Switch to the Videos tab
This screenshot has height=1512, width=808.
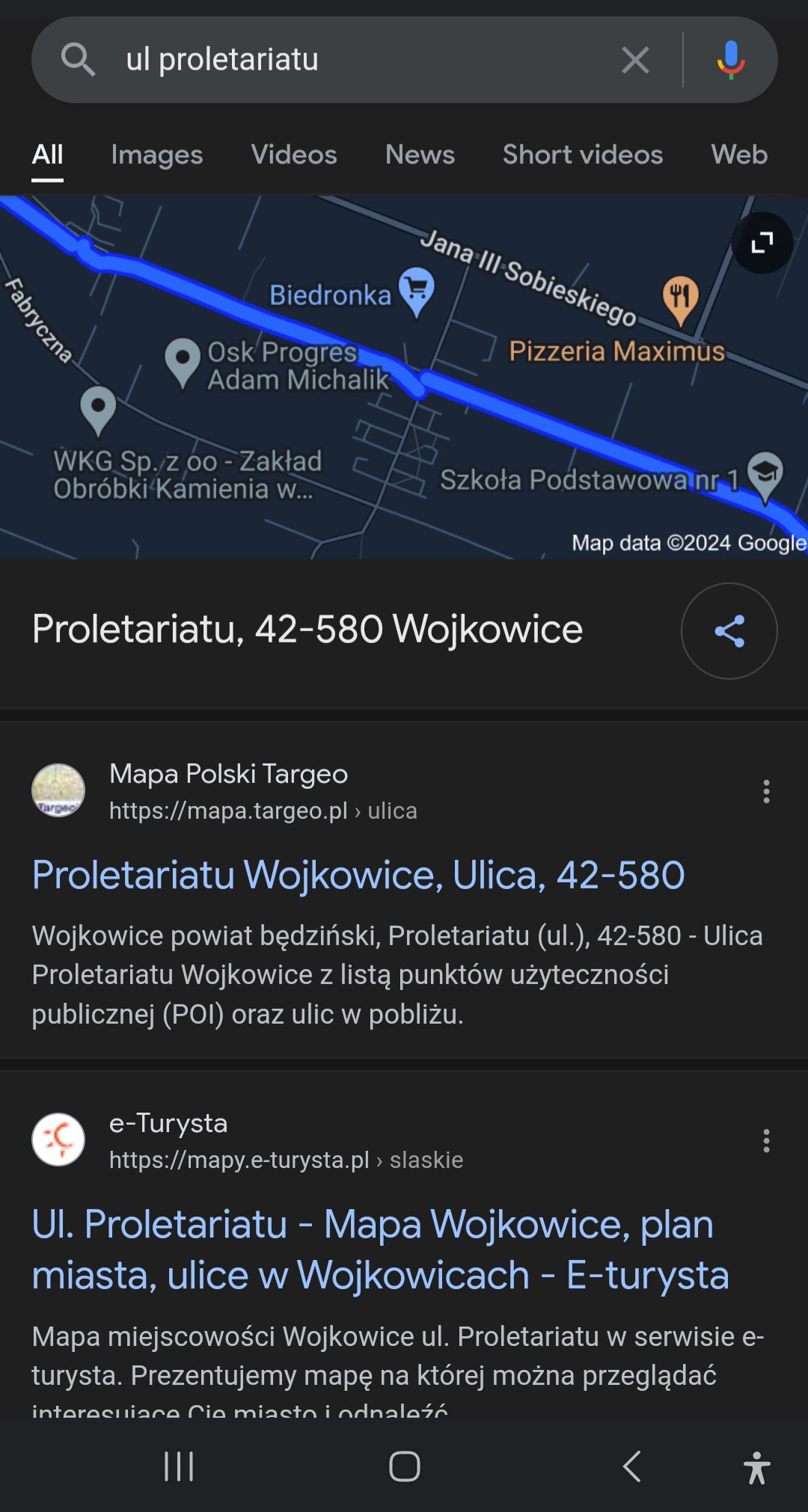(x=293, y=155)
